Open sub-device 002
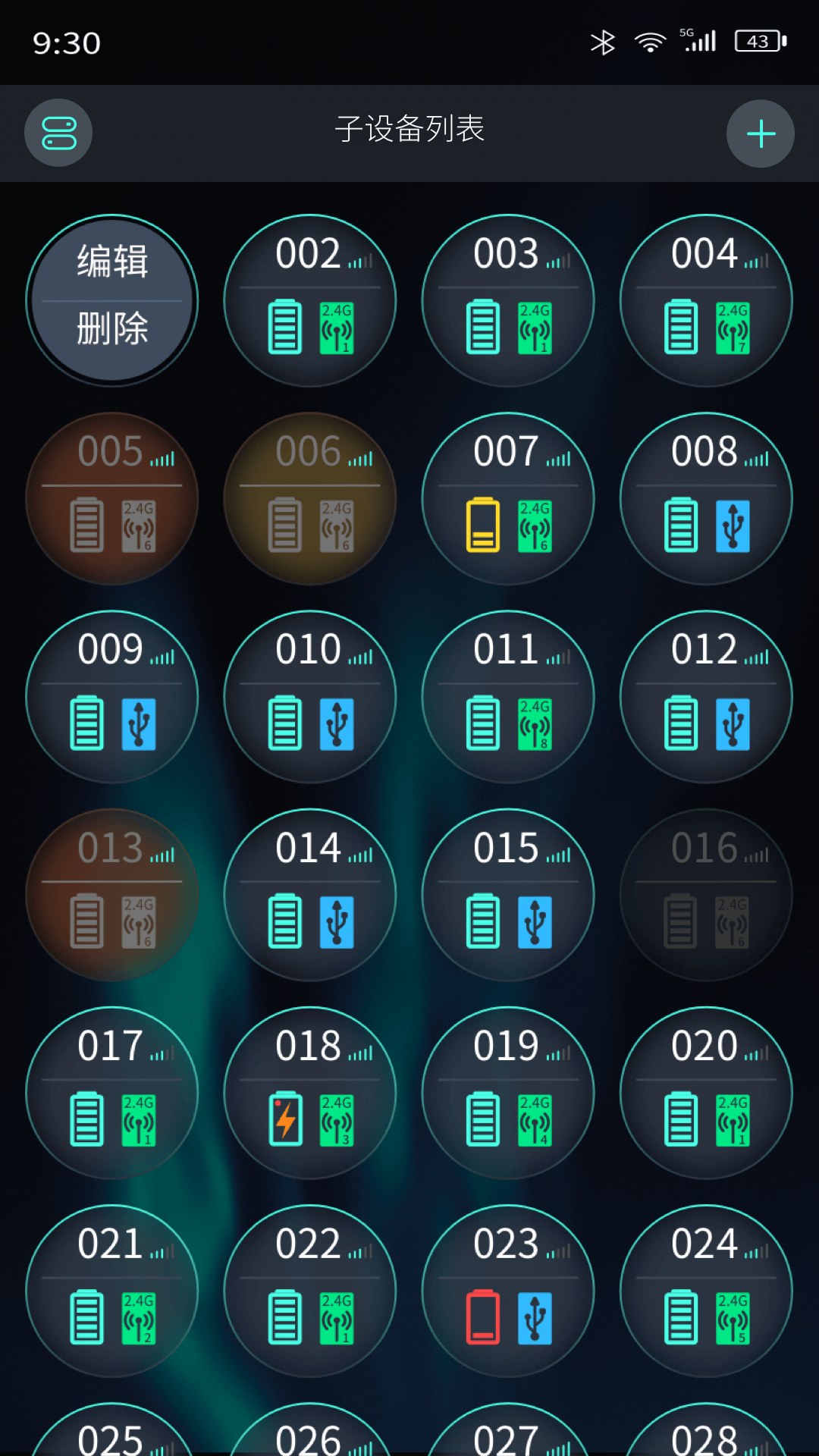Screen dimensions: 819x1456 (x=309, y=301)
